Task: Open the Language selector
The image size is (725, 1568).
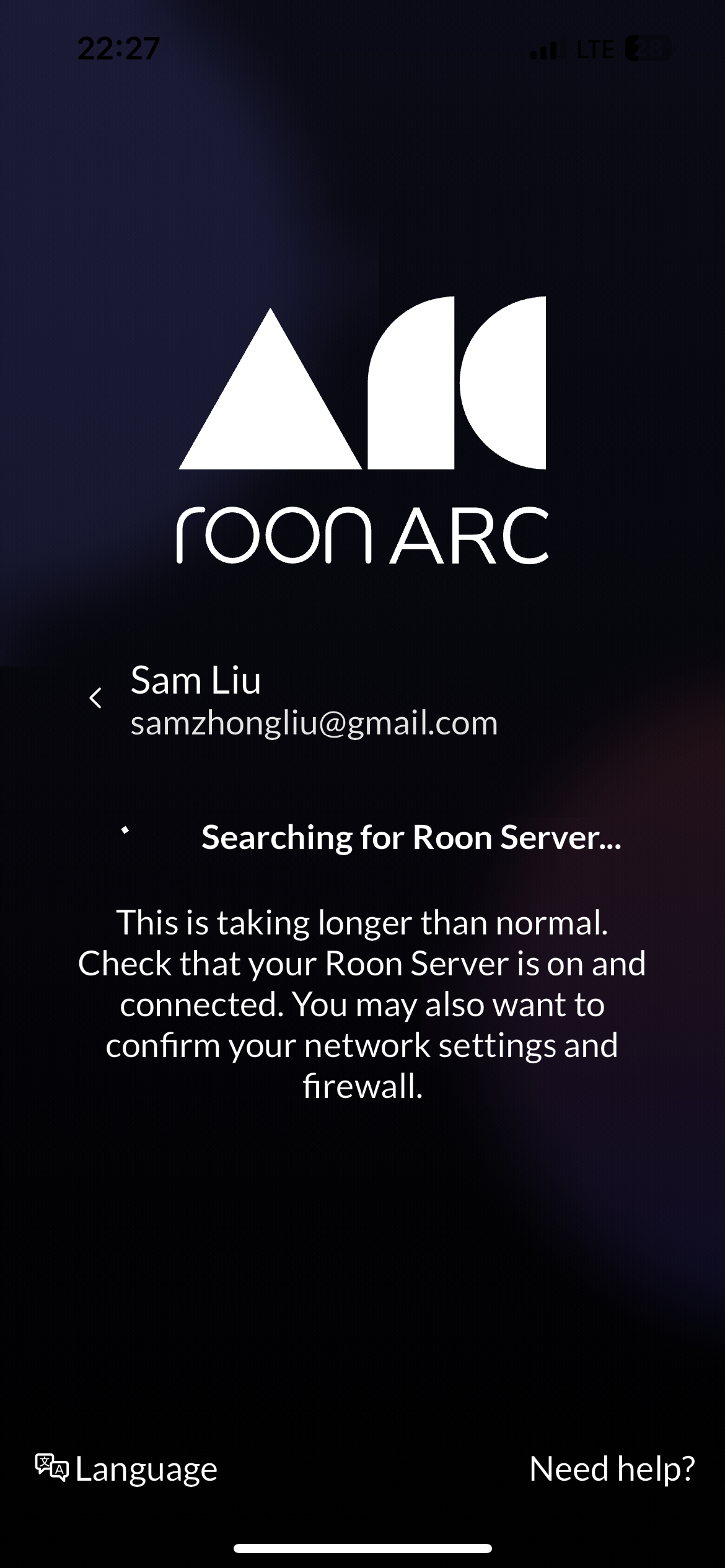Action: tap(126, 1469)
